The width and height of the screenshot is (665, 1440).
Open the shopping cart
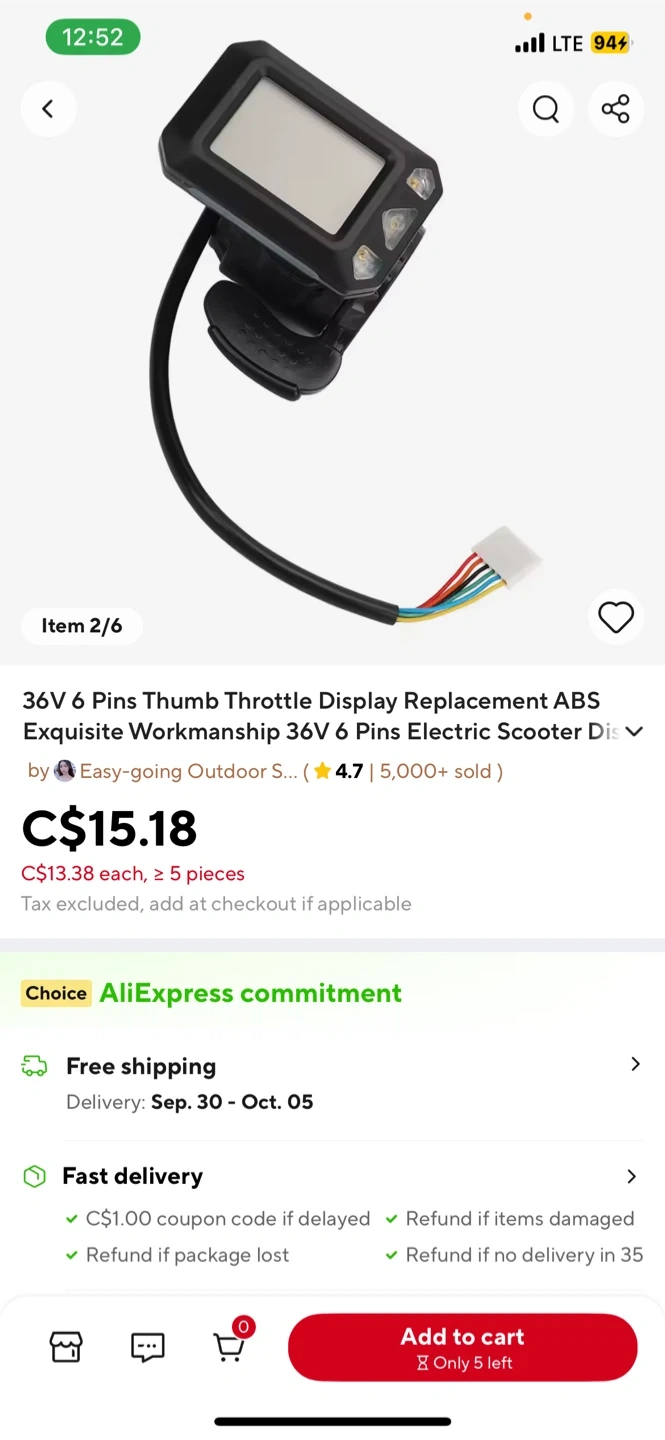pyautogui.click(x=230, y=1347)
